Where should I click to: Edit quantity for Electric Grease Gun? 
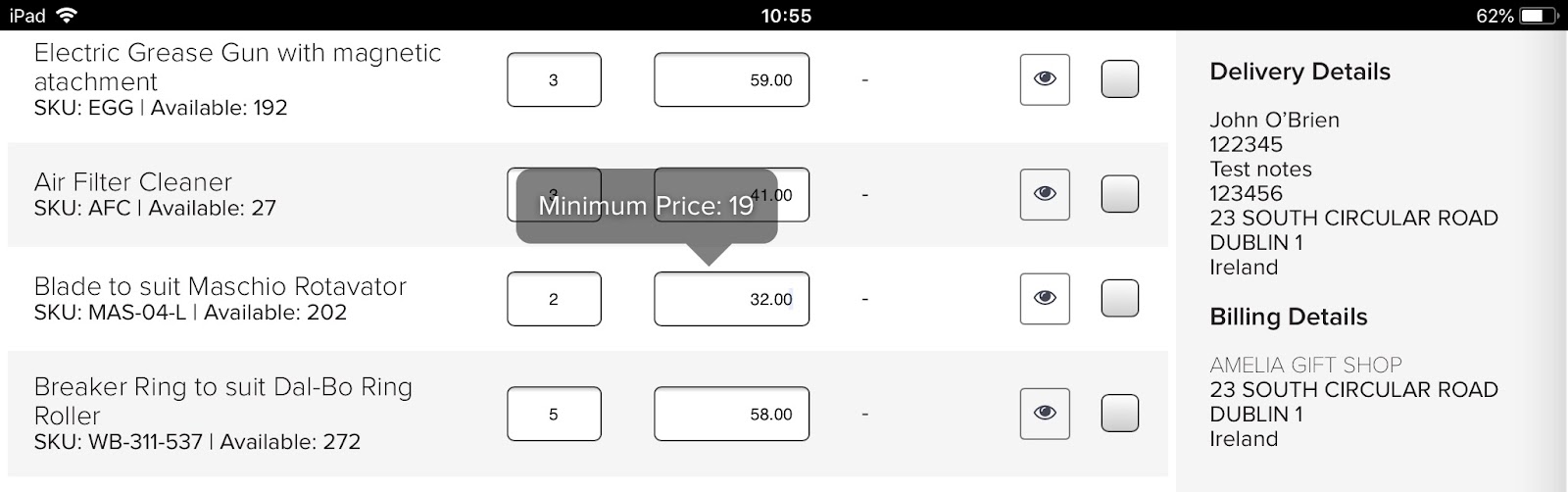(554, 79)
